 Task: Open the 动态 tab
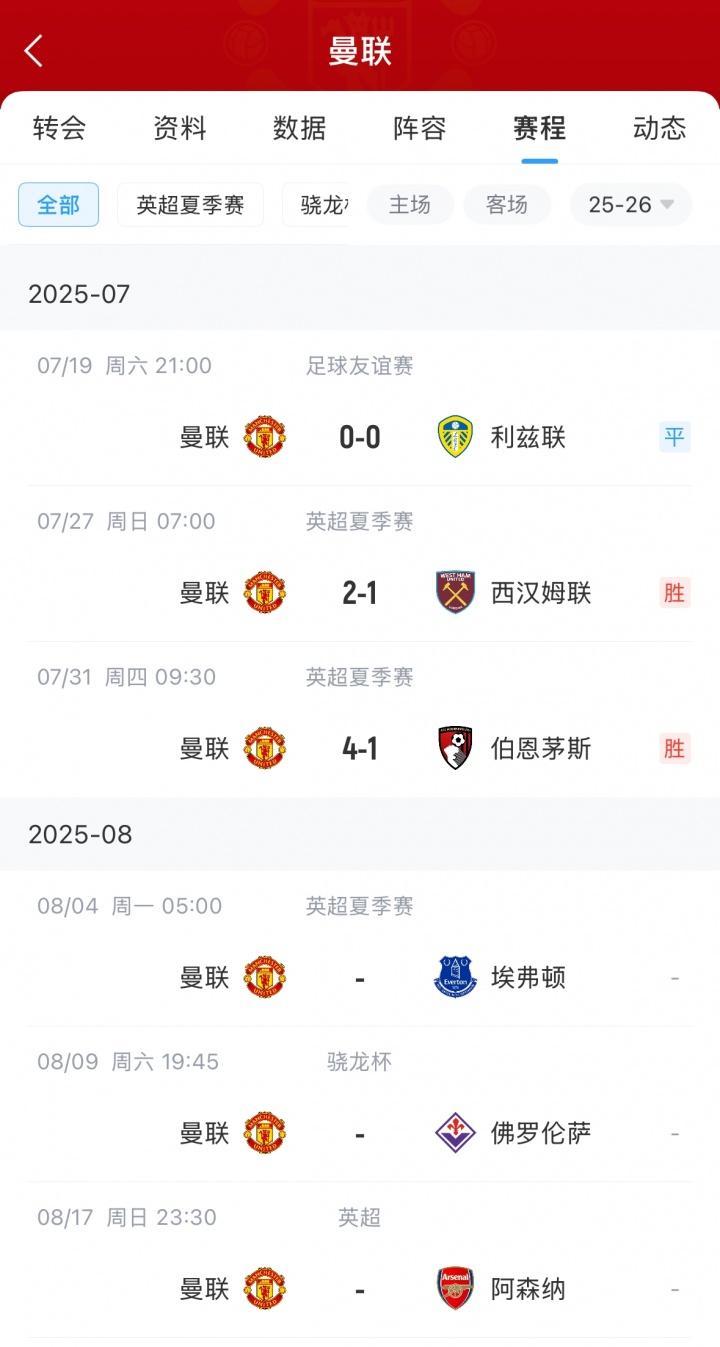pos(660,128)
